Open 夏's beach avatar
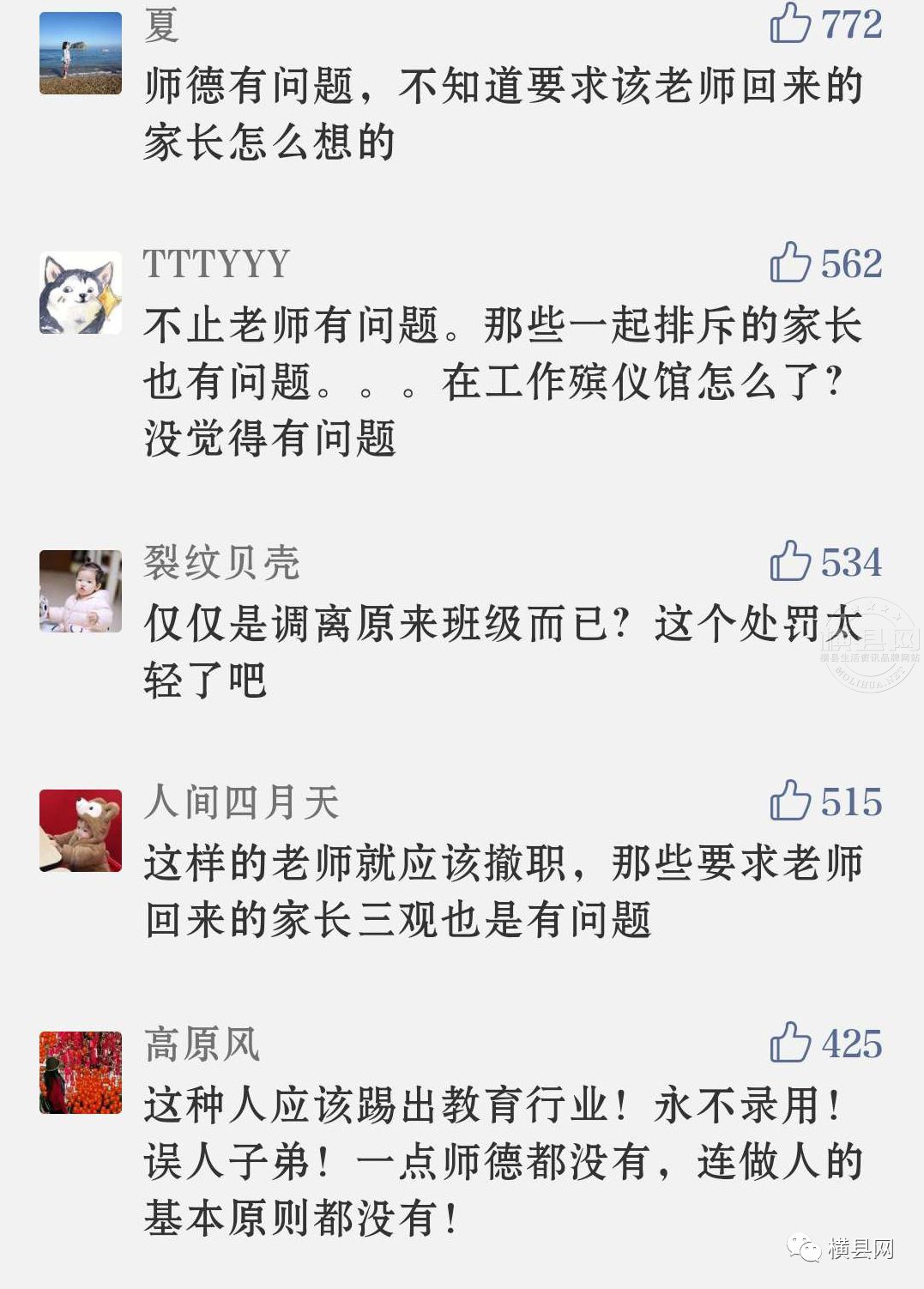 click(81, 53)
